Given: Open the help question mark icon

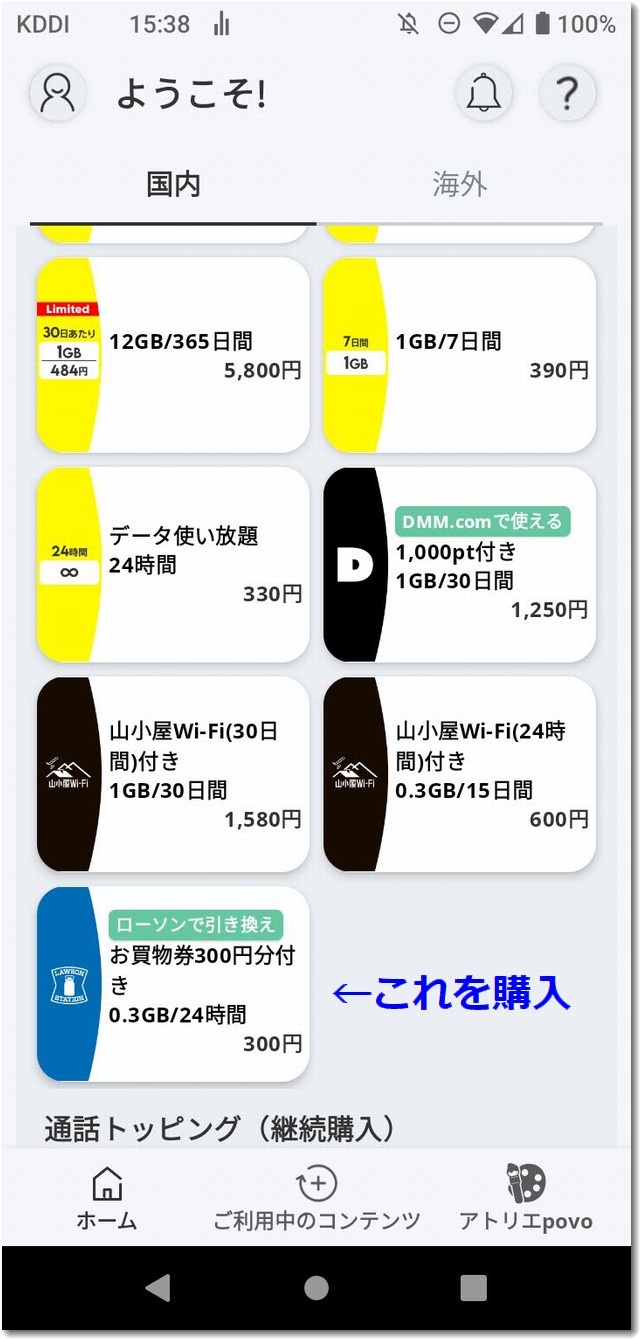Looking at the screenshot, I should pos(567,93).
